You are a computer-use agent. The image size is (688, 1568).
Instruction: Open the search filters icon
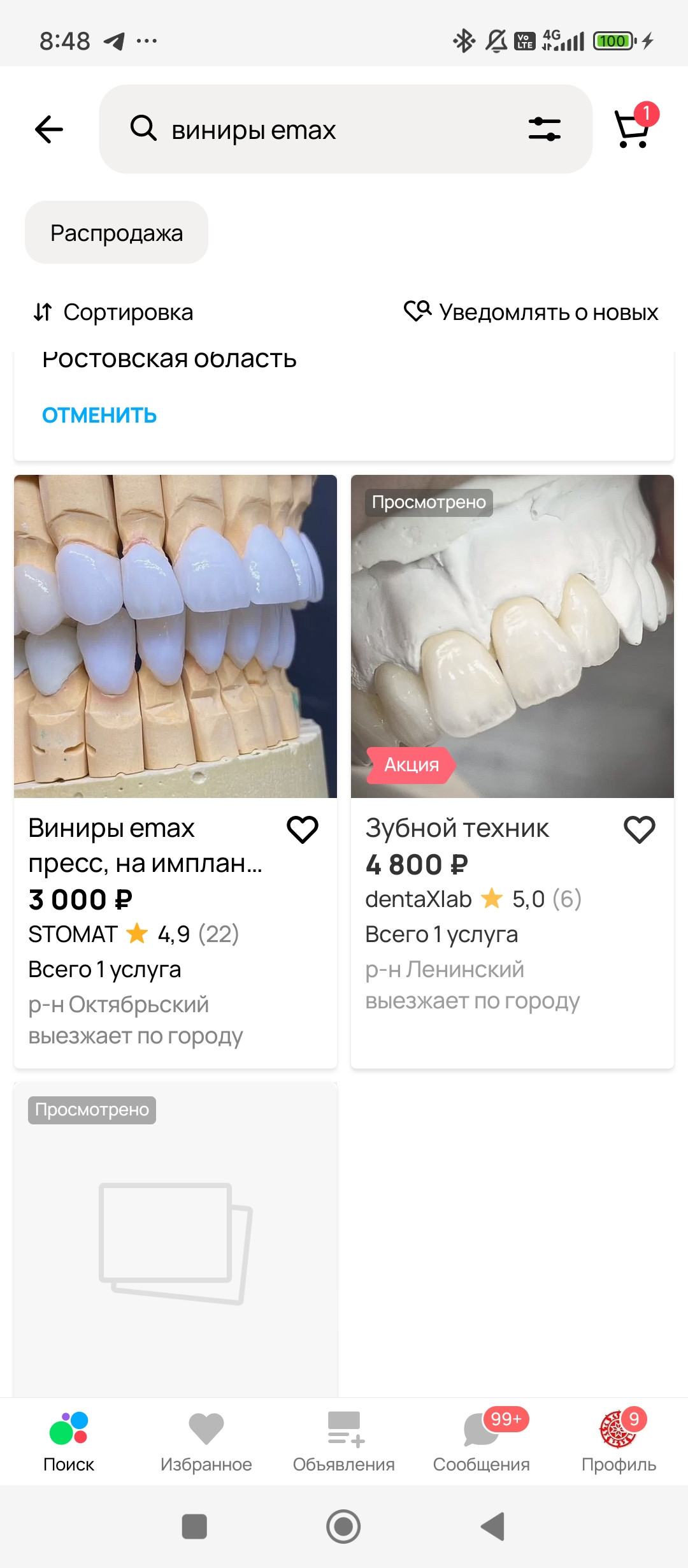tap(545, 129)
